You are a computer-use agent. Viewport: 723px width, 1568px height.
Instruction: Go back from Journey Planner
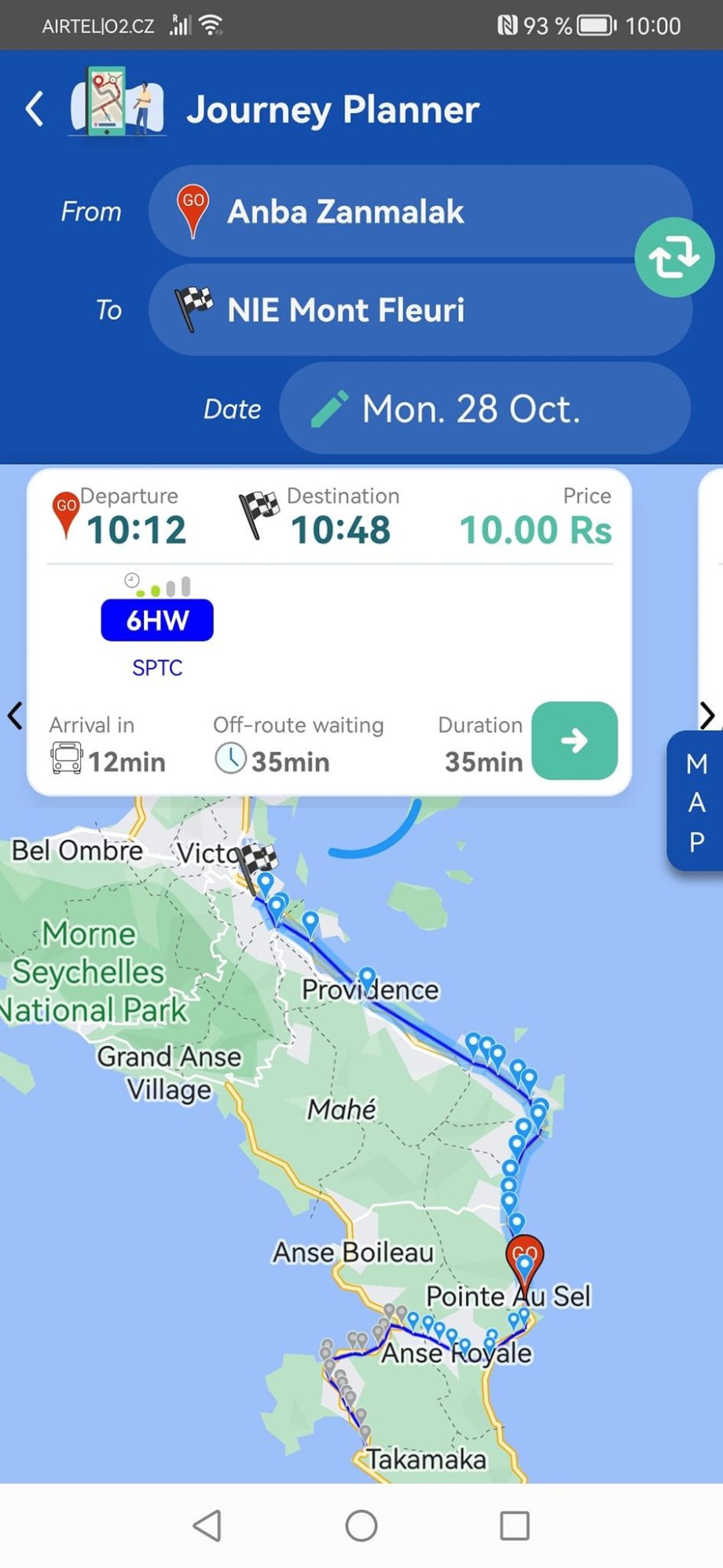pos(35,109)
